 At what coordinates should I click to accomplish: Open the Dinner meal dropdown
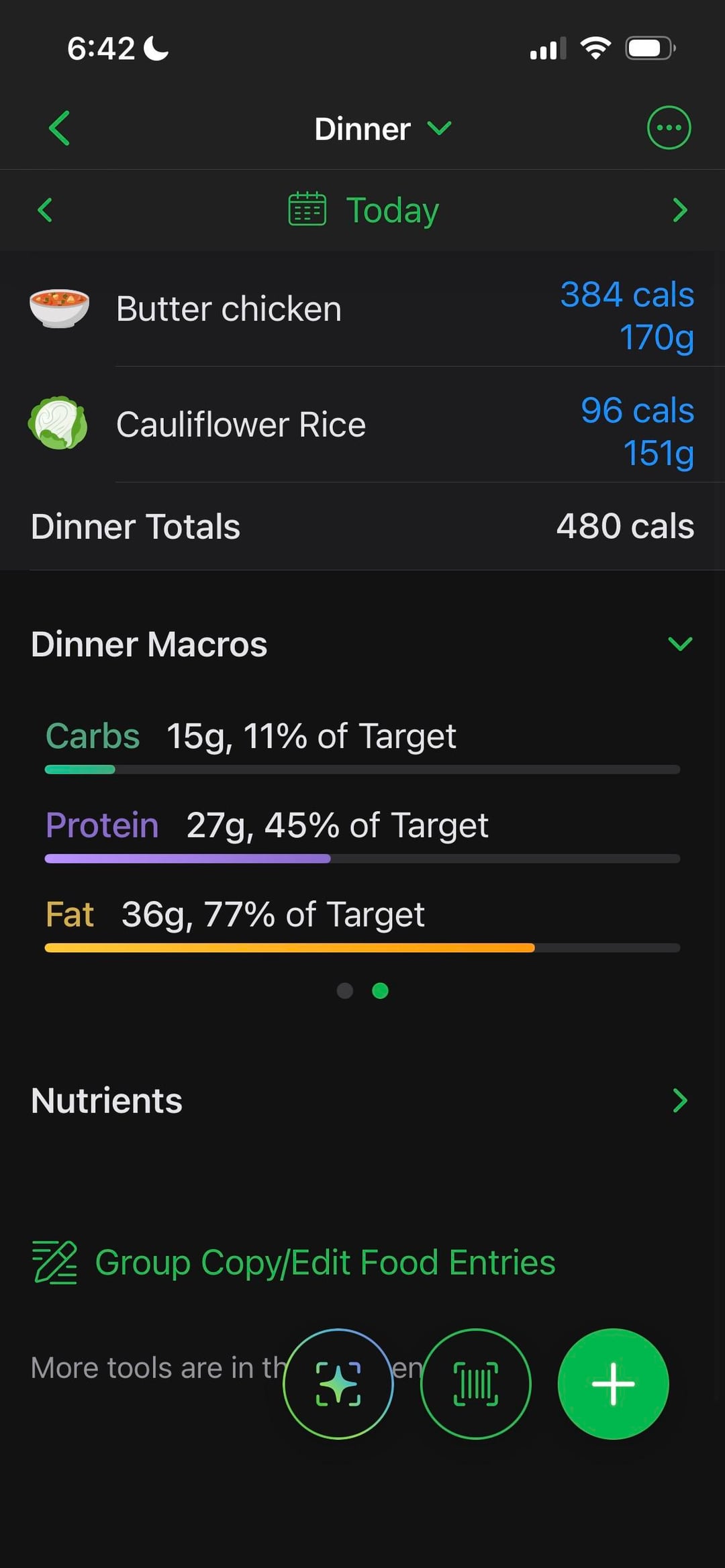(x=383, y=128)
